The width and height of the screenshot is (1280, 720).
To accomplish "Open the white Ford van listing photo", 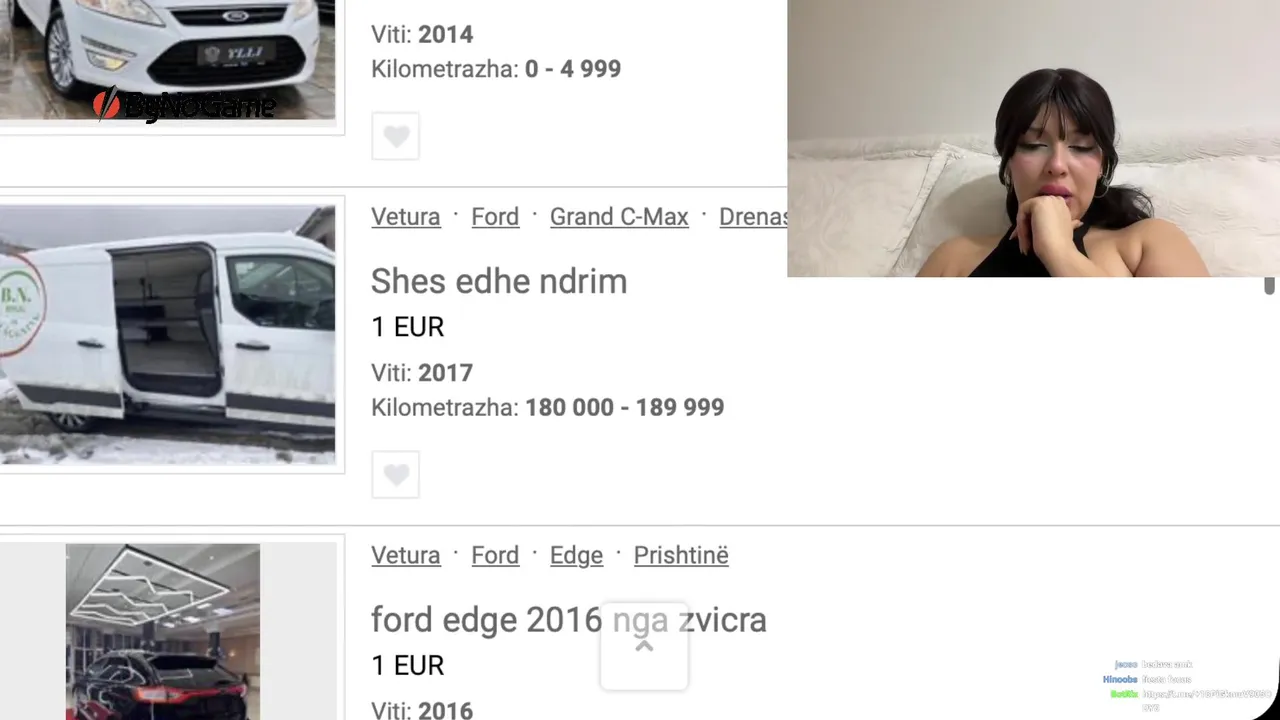I will (x=168, y=334).
